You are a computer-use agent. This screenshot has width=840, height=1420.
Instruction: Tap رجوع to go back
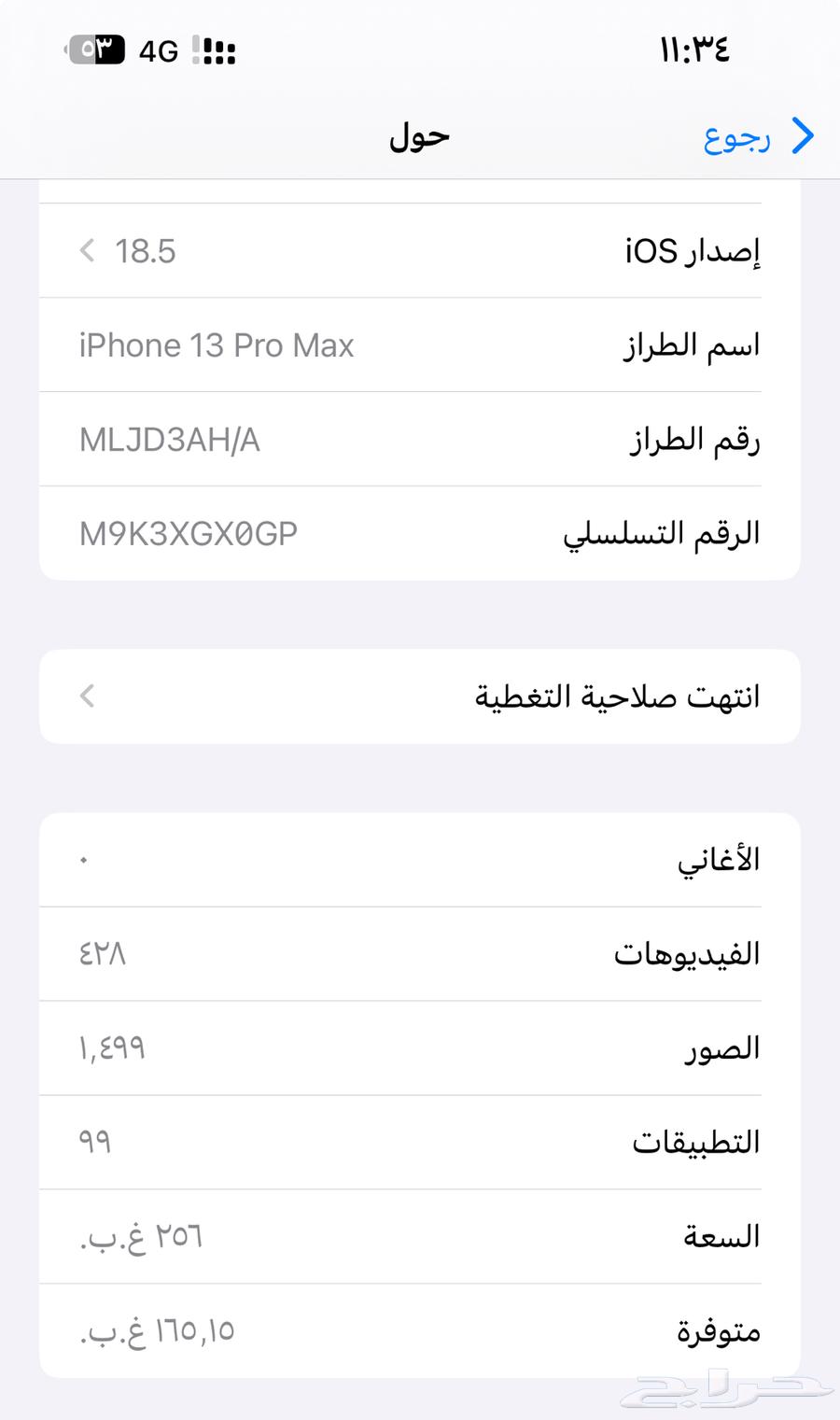coord(737,136)
